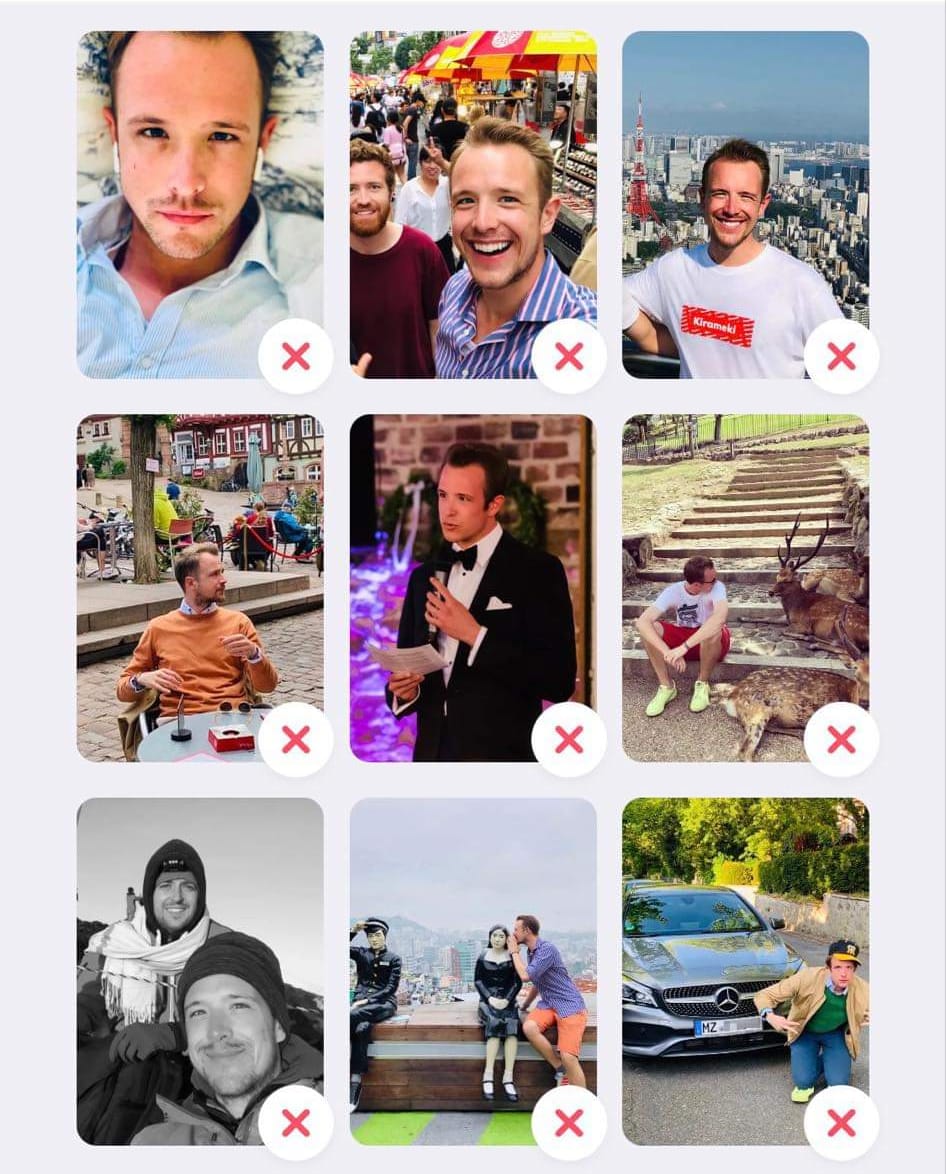This screenshot has height=1174, width=946.
Task: Remove the silver Mercedes photo
Action: click(x=841, y=1122)
